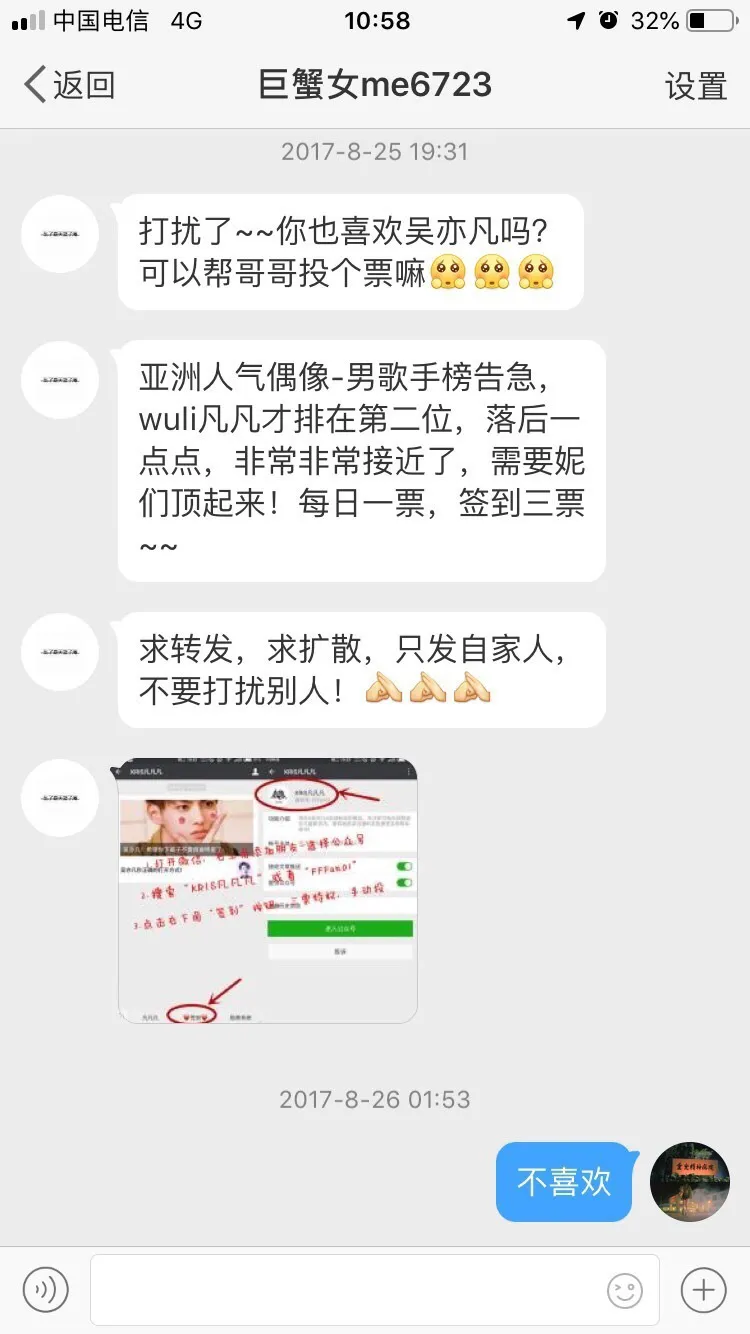Open the emoji picker
The width and height of the screenshot is (750, 1334).
point(625,1291)
